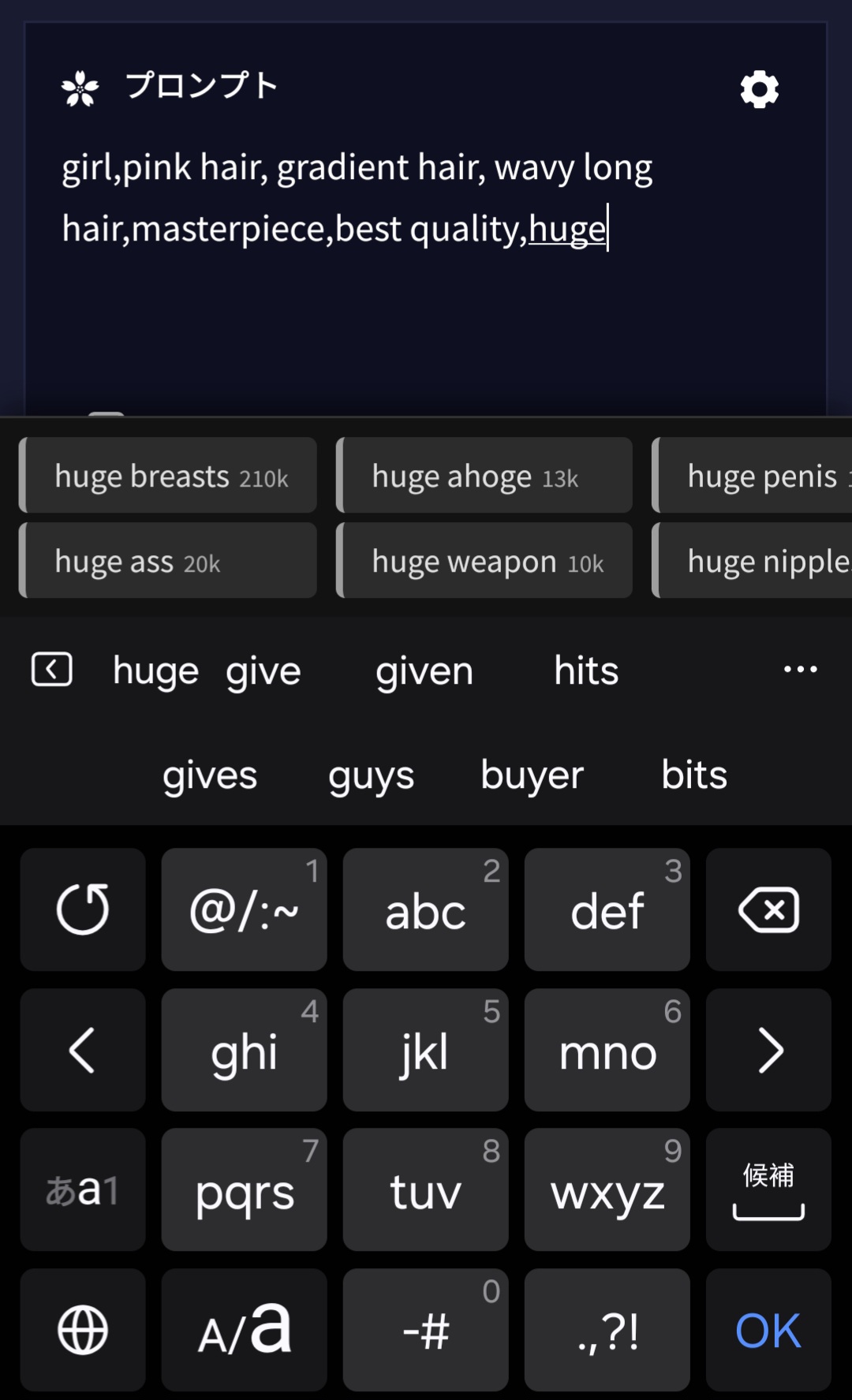
Task: Choose the 'huge weapon' tag suggestion
Action: click(x=484, y=561)
